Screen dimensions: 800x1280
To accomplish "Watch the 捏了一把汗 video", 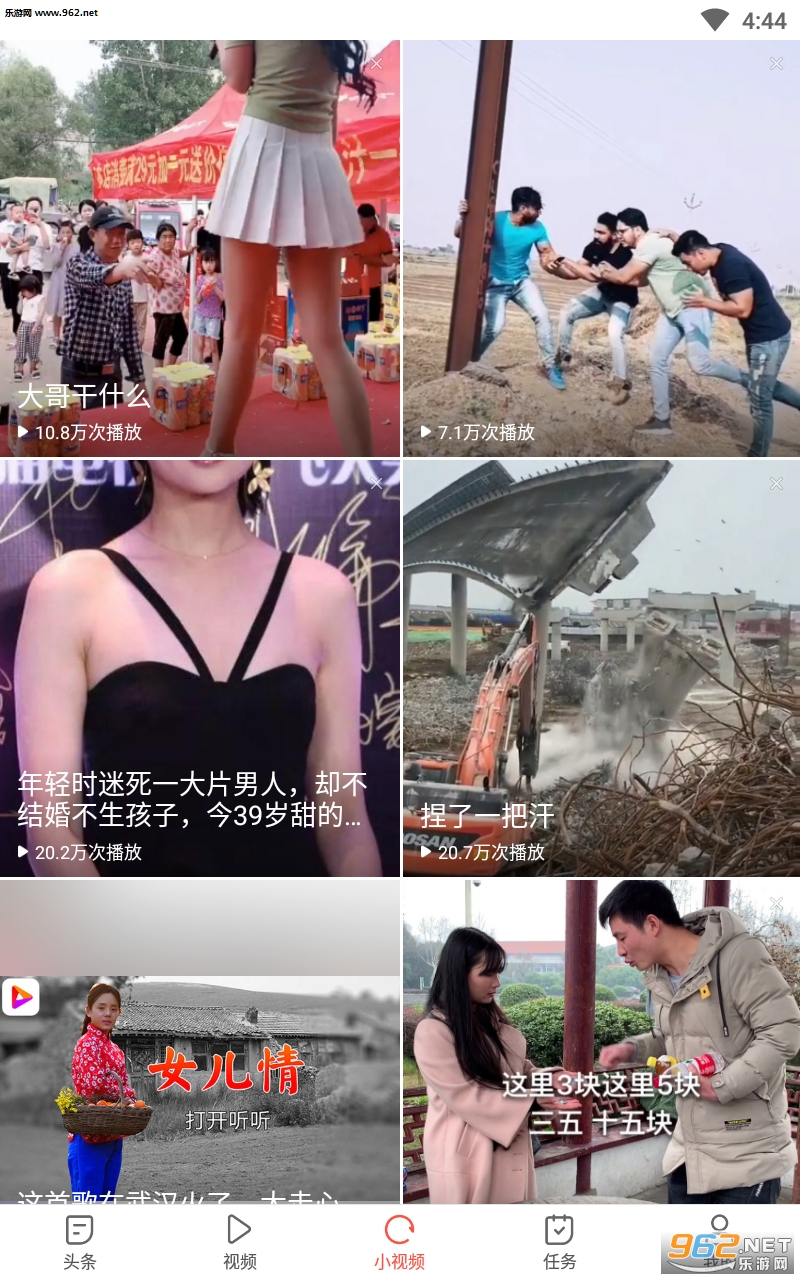I will point(602,668).
